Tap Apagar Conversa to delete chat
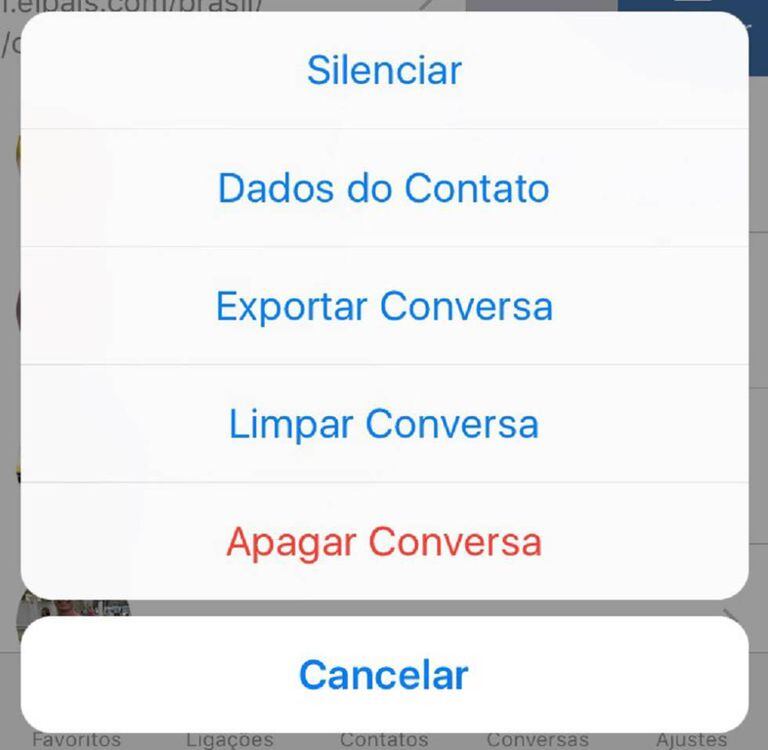Screen dimensions: 768x750 coord(384,542)
